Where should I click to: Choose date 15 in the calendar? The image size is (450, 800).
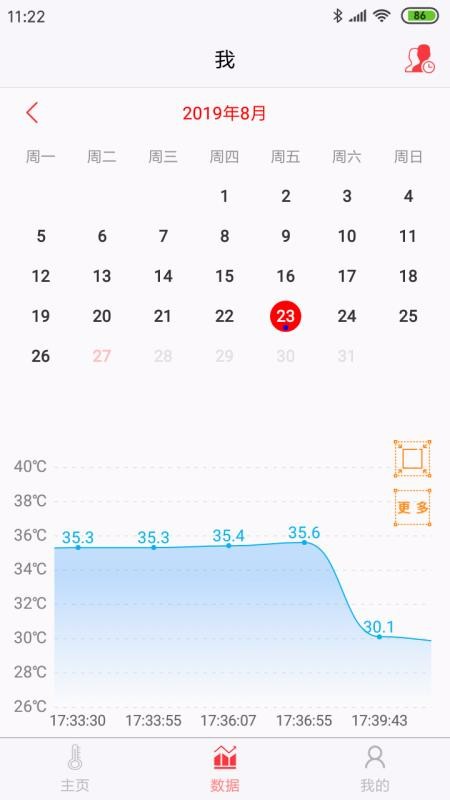224,276
